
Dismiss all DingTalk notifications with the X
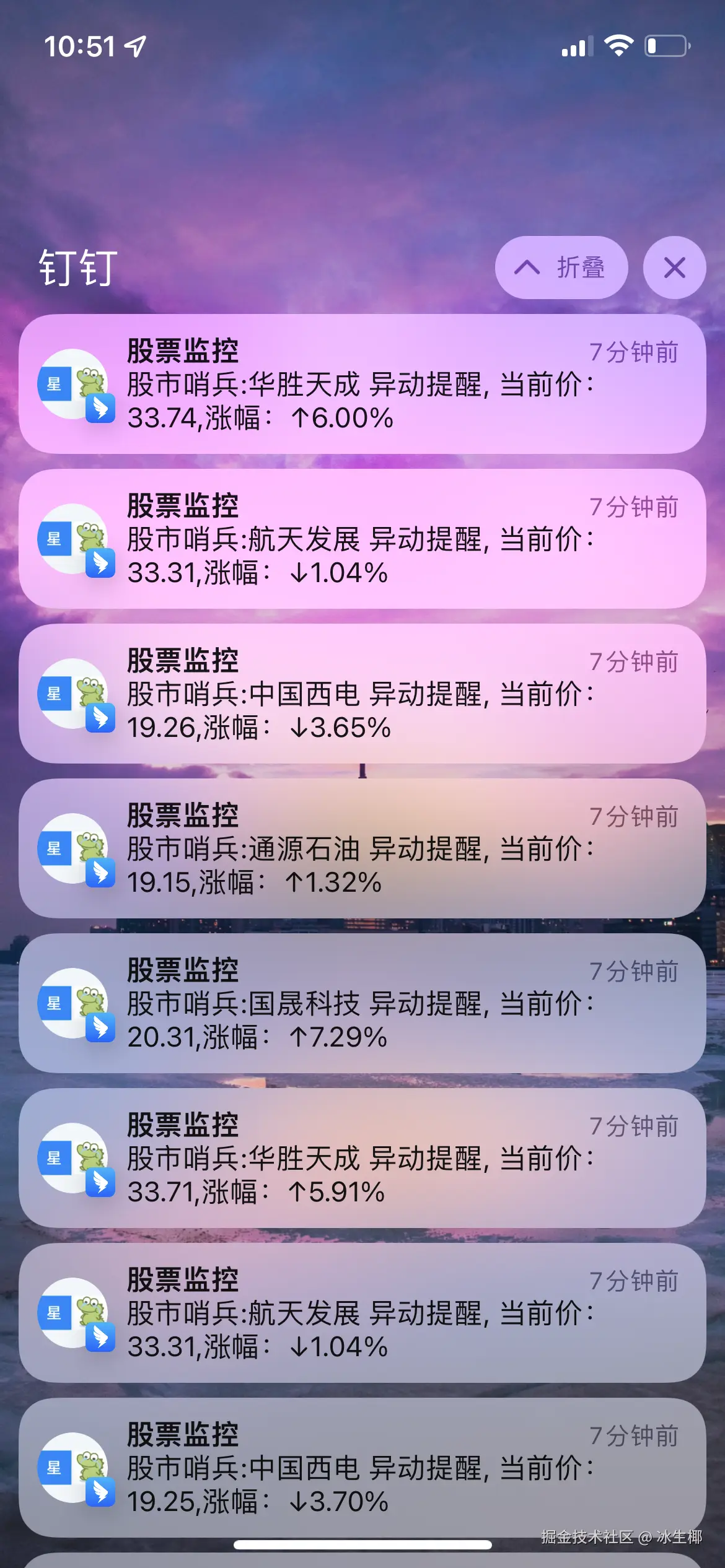click(673, 268)
